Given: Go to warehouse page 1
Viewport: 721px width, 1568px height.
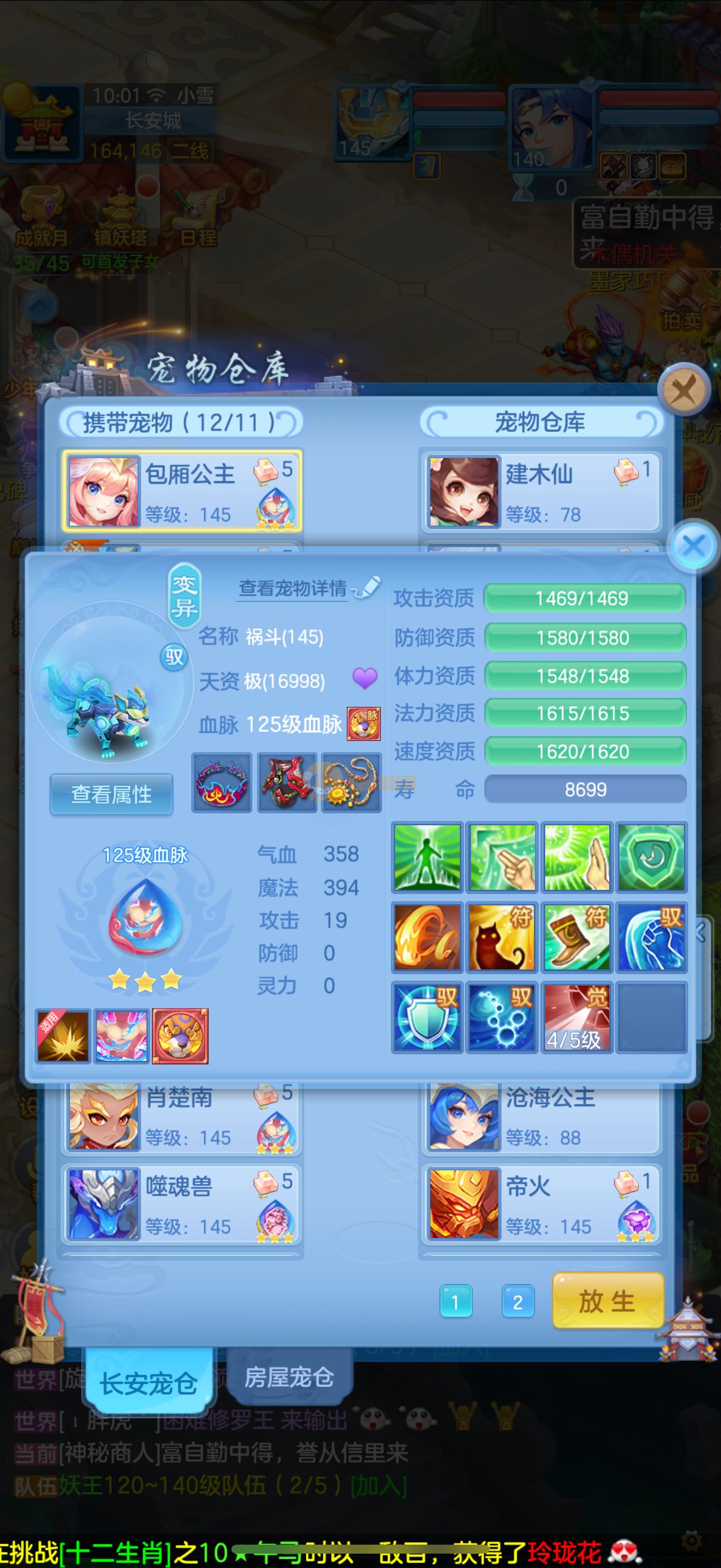Looking at the screenshot, I should point(455,1302).
